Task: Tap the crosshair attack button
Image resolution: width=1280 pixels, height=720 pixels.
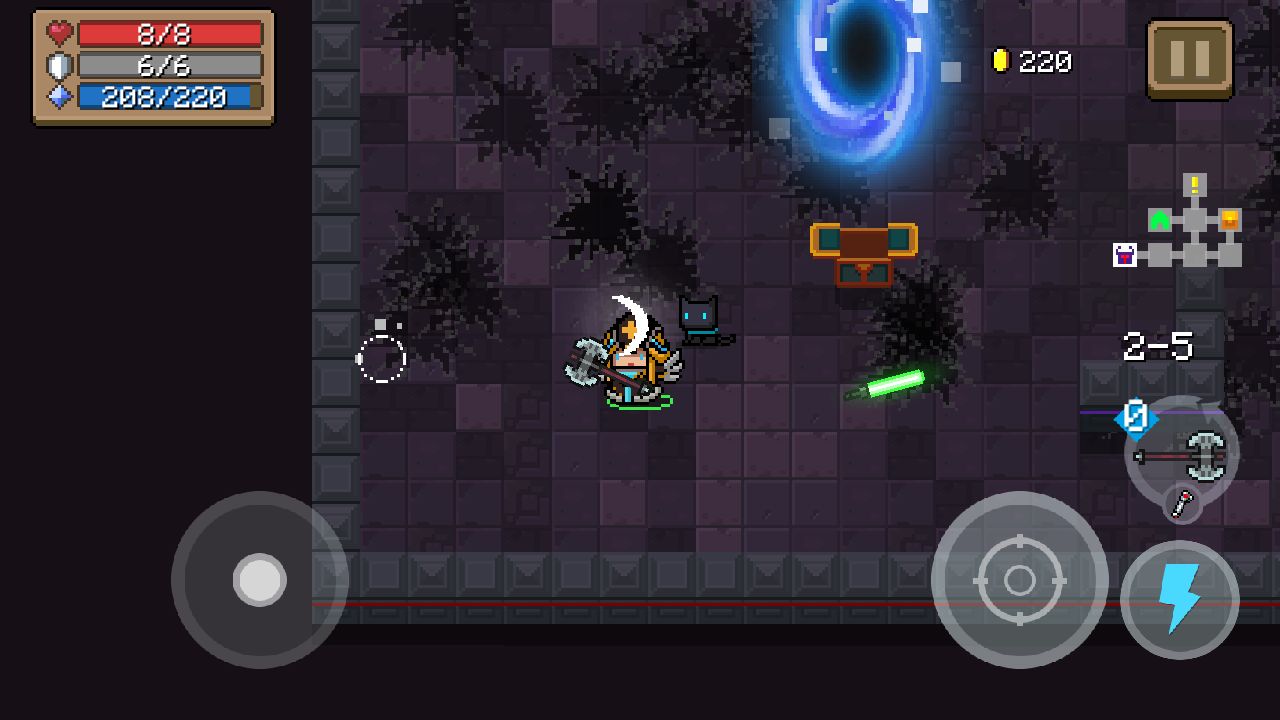Action: 1019,580
